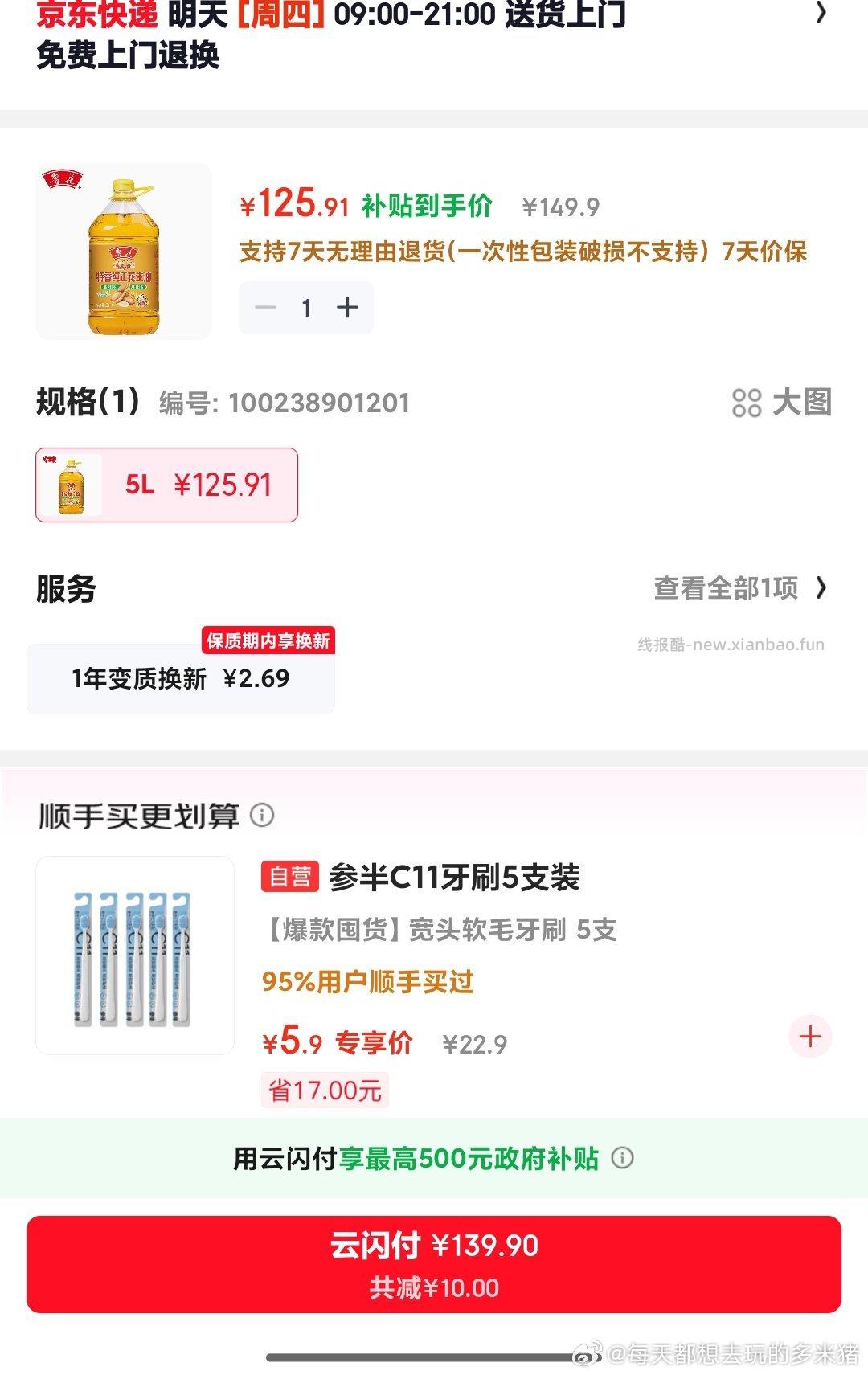The image size is (868, 1375).
Task: Increase peanut oil quantity with plus icon
Action: 347,306
